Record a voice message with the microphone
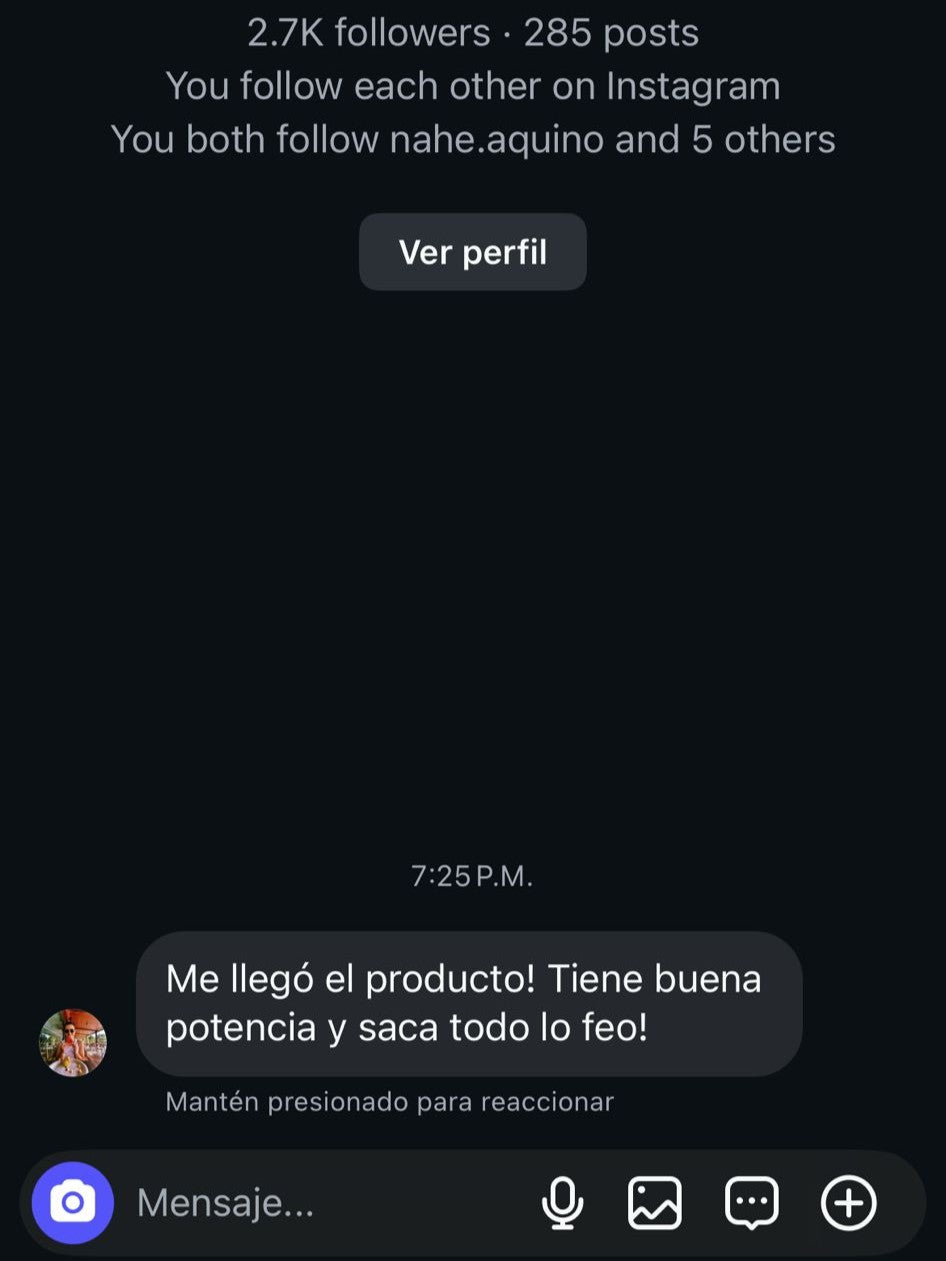 562,1202
